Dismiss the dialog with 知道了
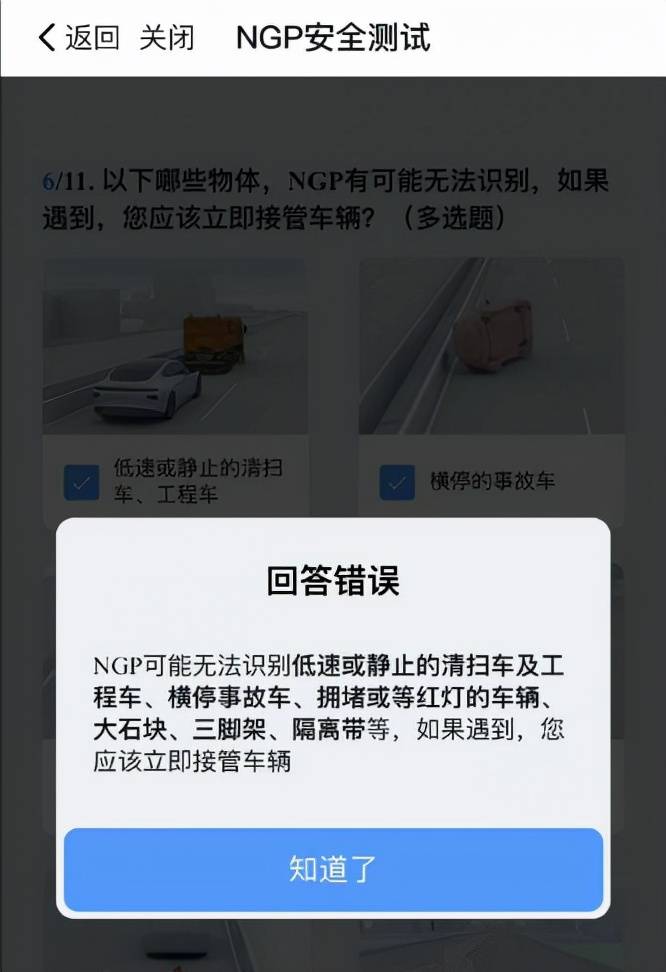Image resolution: width=666 pixels, height=972 pixels. click(x=333, y=869)
